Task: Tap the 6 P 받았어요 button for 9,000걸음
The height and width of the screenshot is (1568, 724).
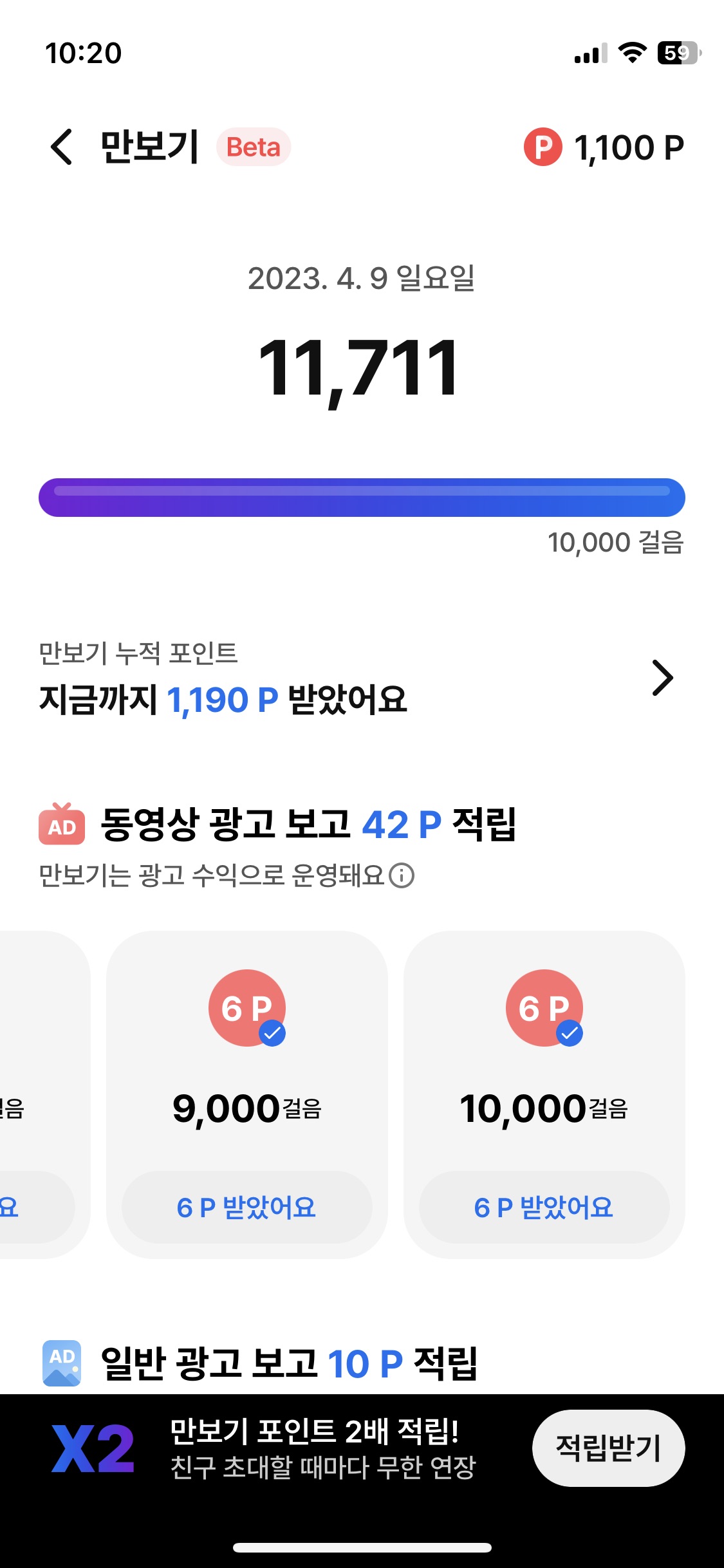Action: tap(246, 1207)
